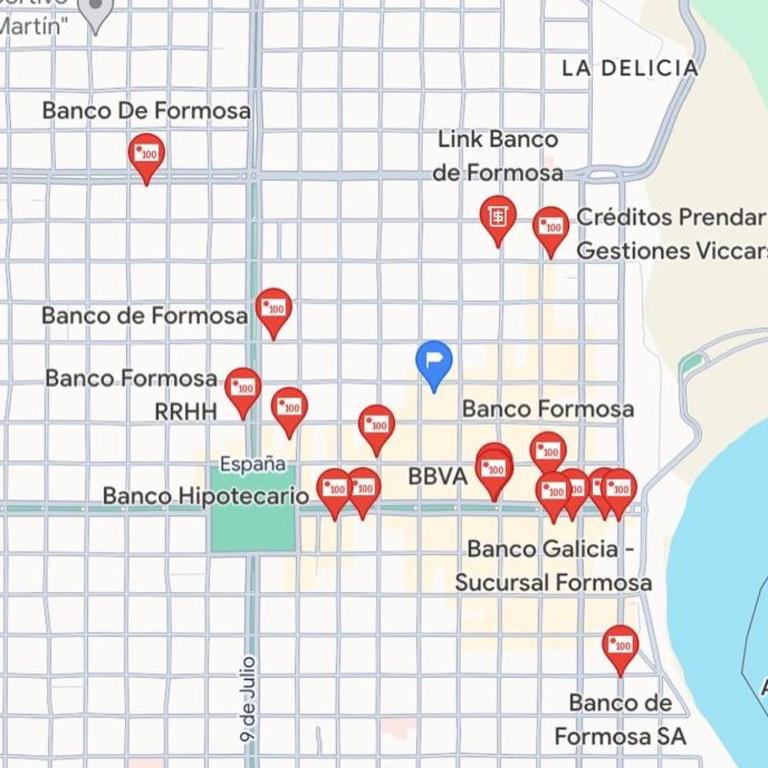Open the Banco De Formosa pin near top left
The height and width of the screenshot is (768, 768).
pyautogui.click(x=146, y=155)
